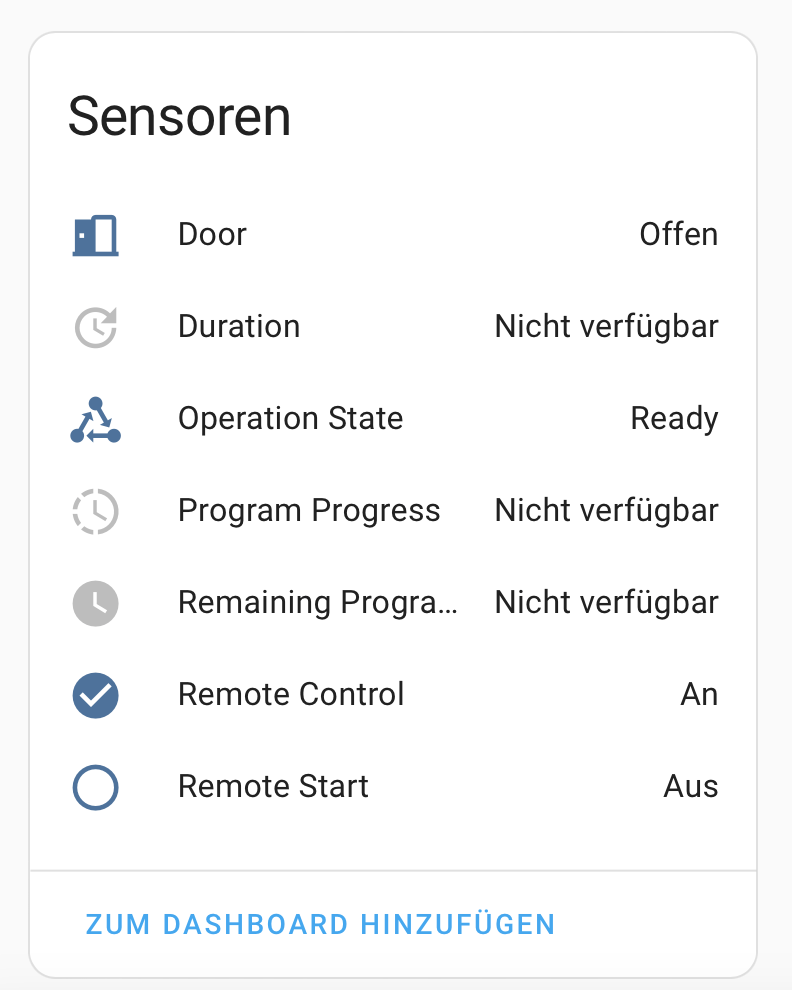Open the Program Progress row

coord(308,511)
